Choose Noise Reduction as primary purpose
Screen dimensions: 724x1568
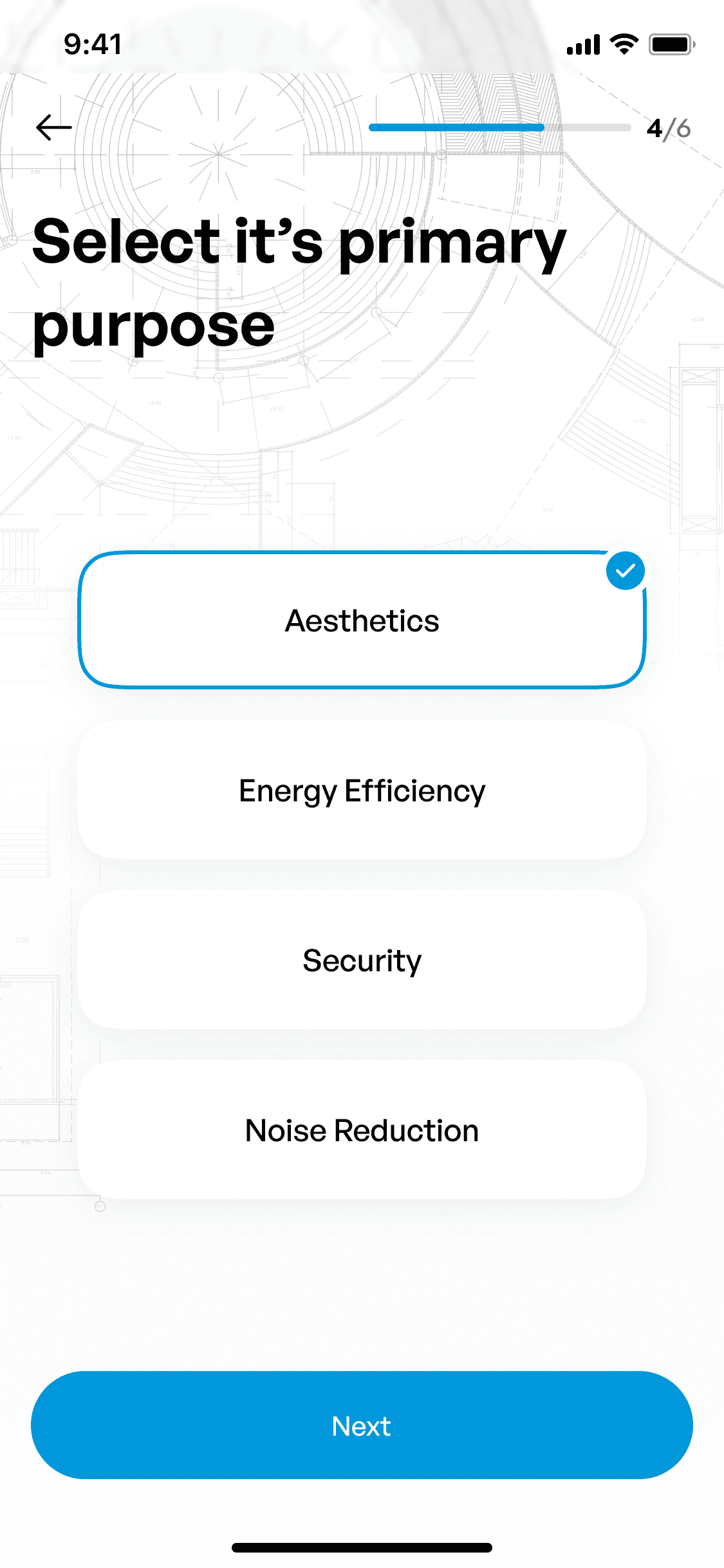(362, 1130)
